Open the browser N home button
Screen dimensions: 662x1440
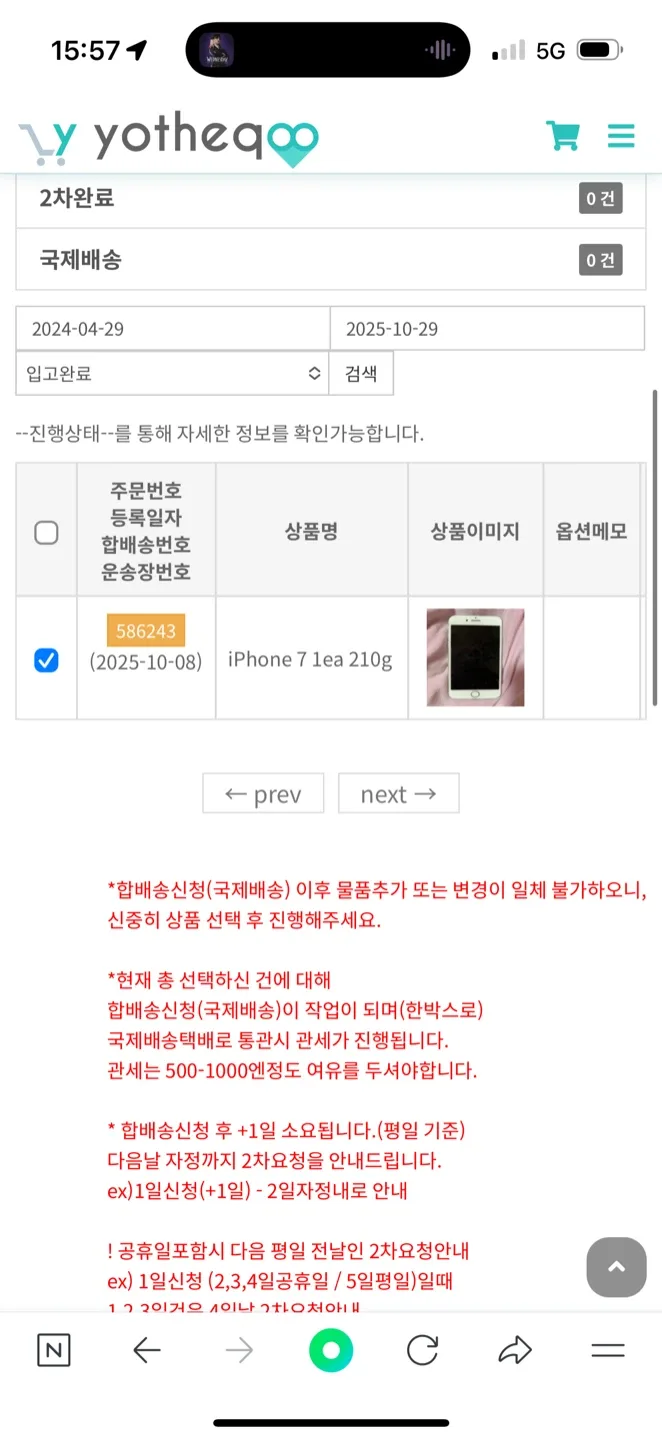[x=53, y=1351]
